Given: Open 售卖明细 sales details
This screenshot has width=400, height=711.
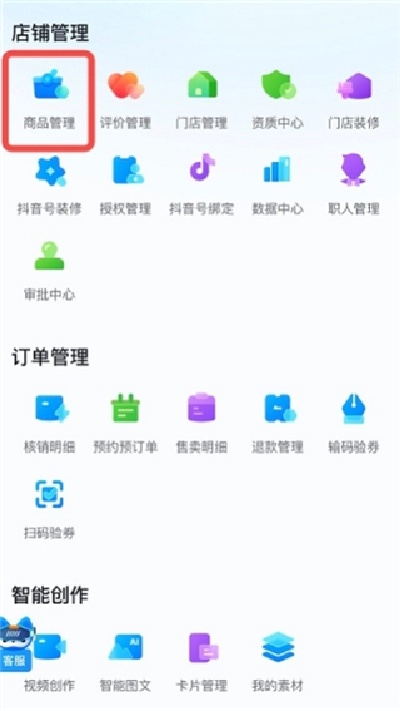Looking at the screenshot, I should [201, 424].
